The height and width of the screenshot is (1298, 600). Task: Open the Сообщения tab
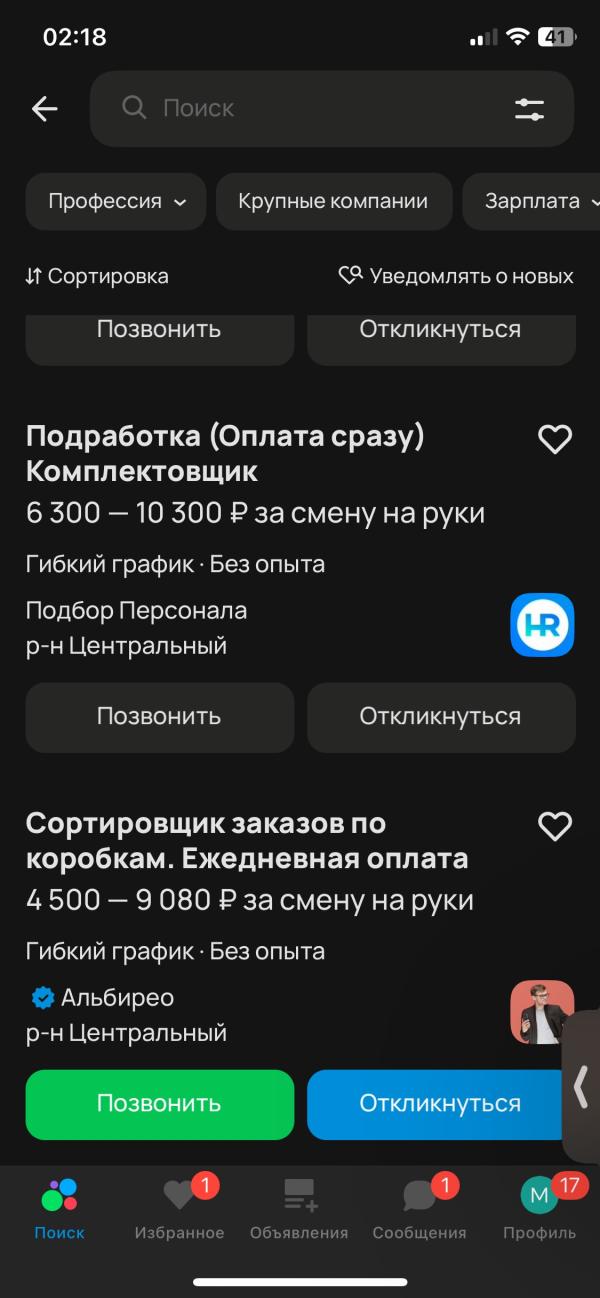[x=420, y=1208]
